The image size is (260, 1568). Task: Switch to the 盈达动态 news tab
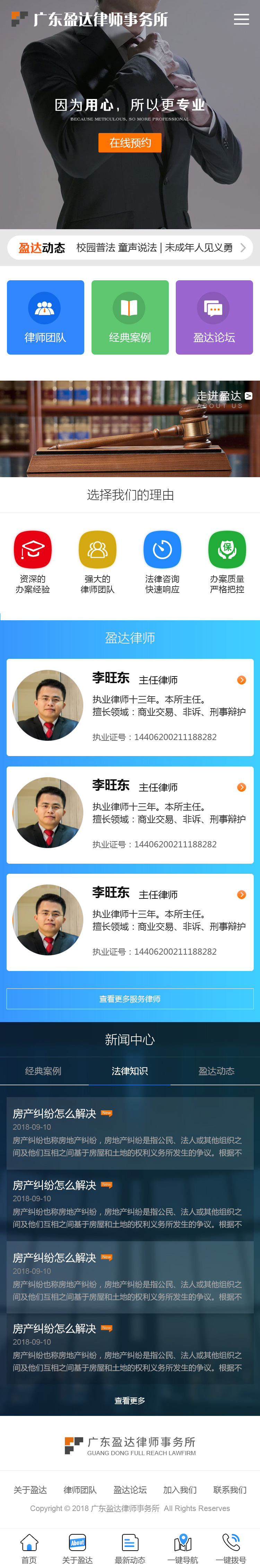tap(216, 1071)
